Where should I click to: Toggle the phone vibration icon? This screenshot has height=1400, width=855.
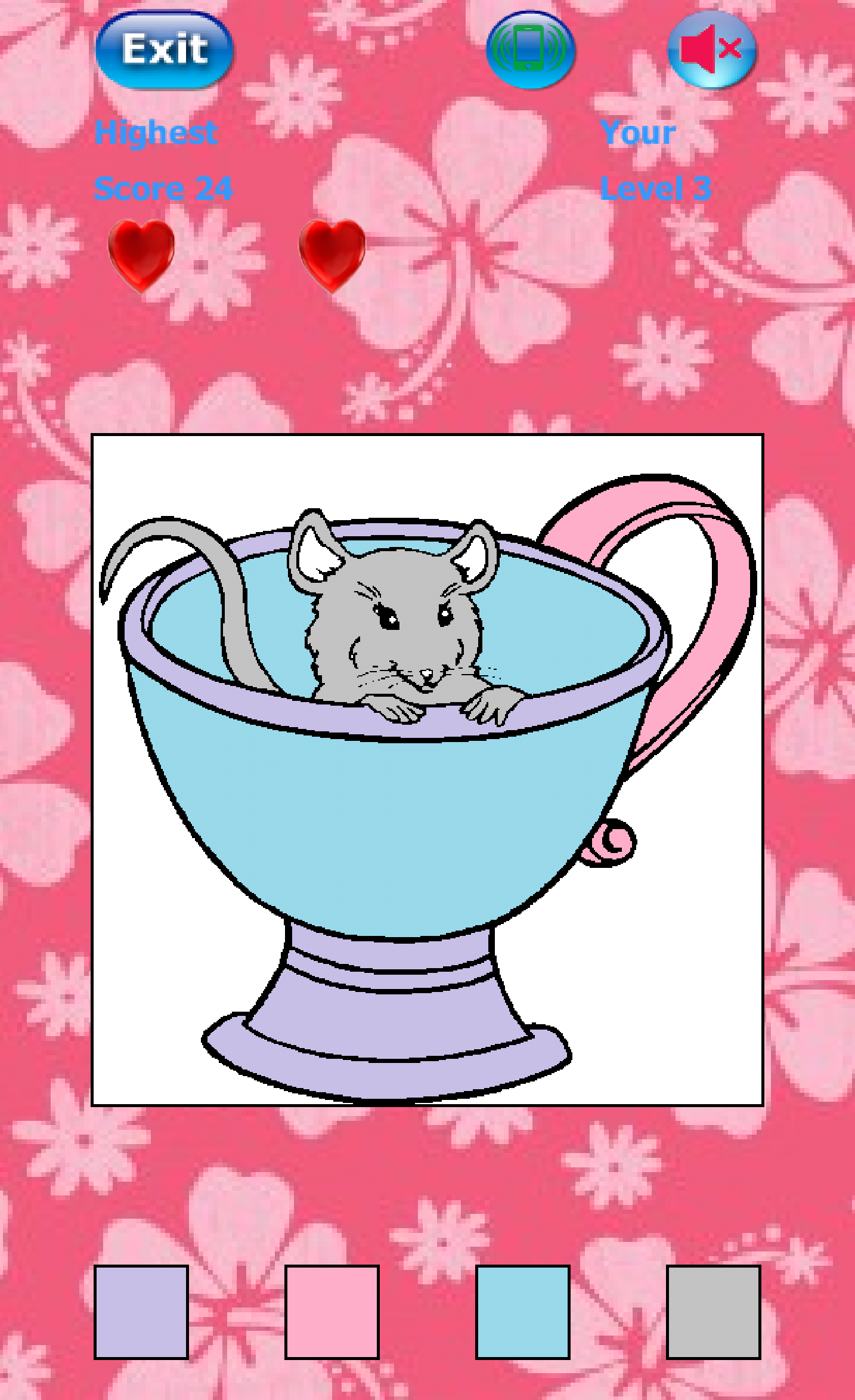(530, 50)
